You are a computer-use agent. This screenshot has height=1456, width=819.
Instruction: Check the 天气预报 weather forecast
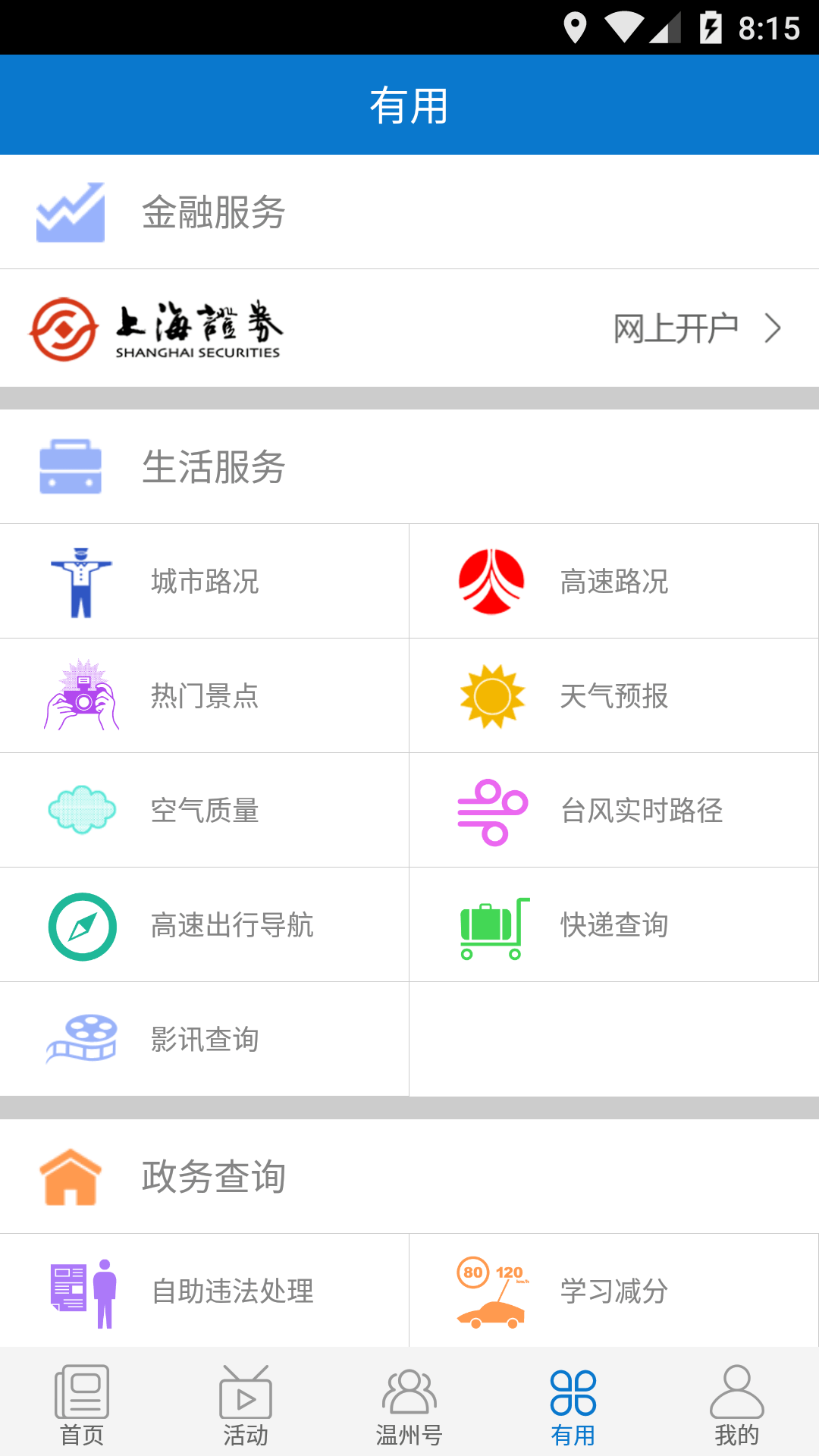[x=614, y=695]
